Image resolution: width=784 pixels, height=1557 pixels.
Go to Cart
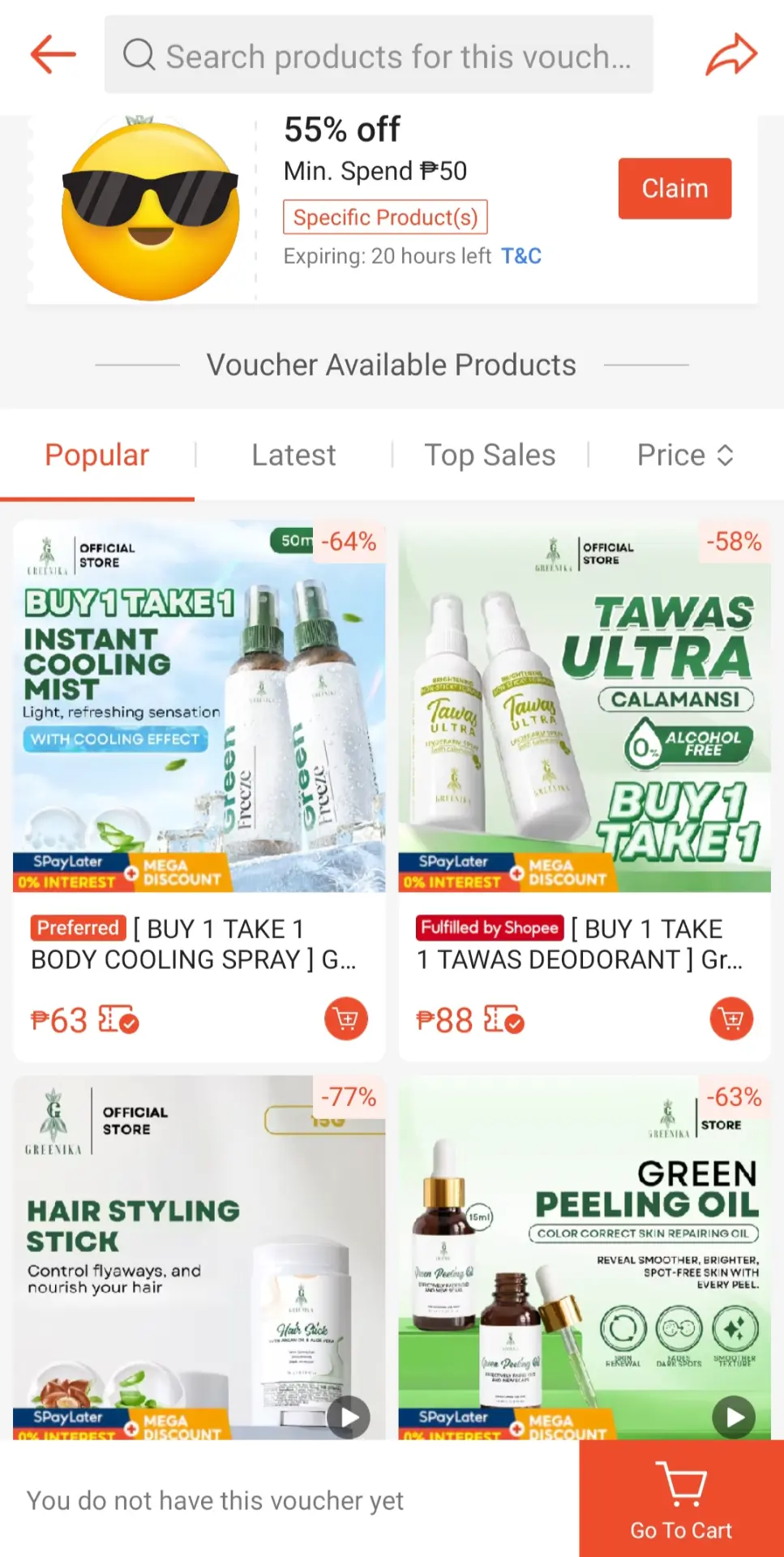681,1499
